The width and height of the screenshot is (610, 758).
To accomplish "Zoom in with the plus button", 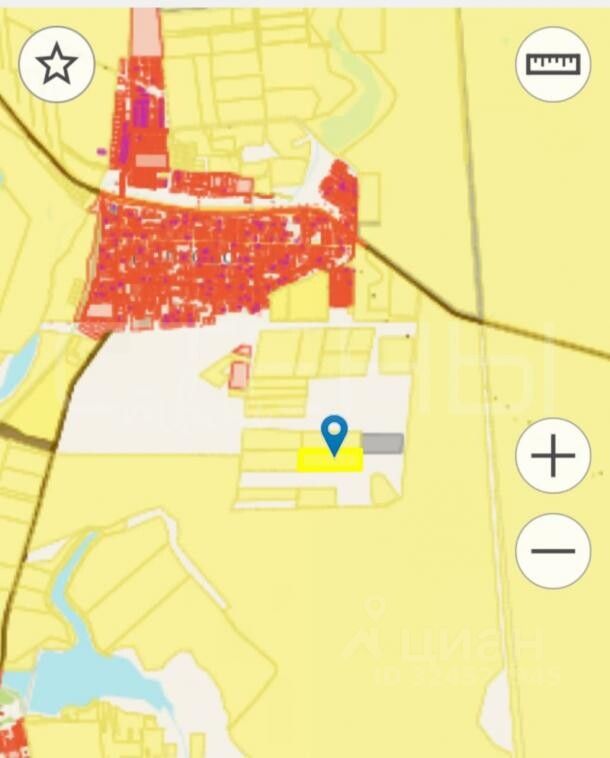I will [x=553, y=456].
